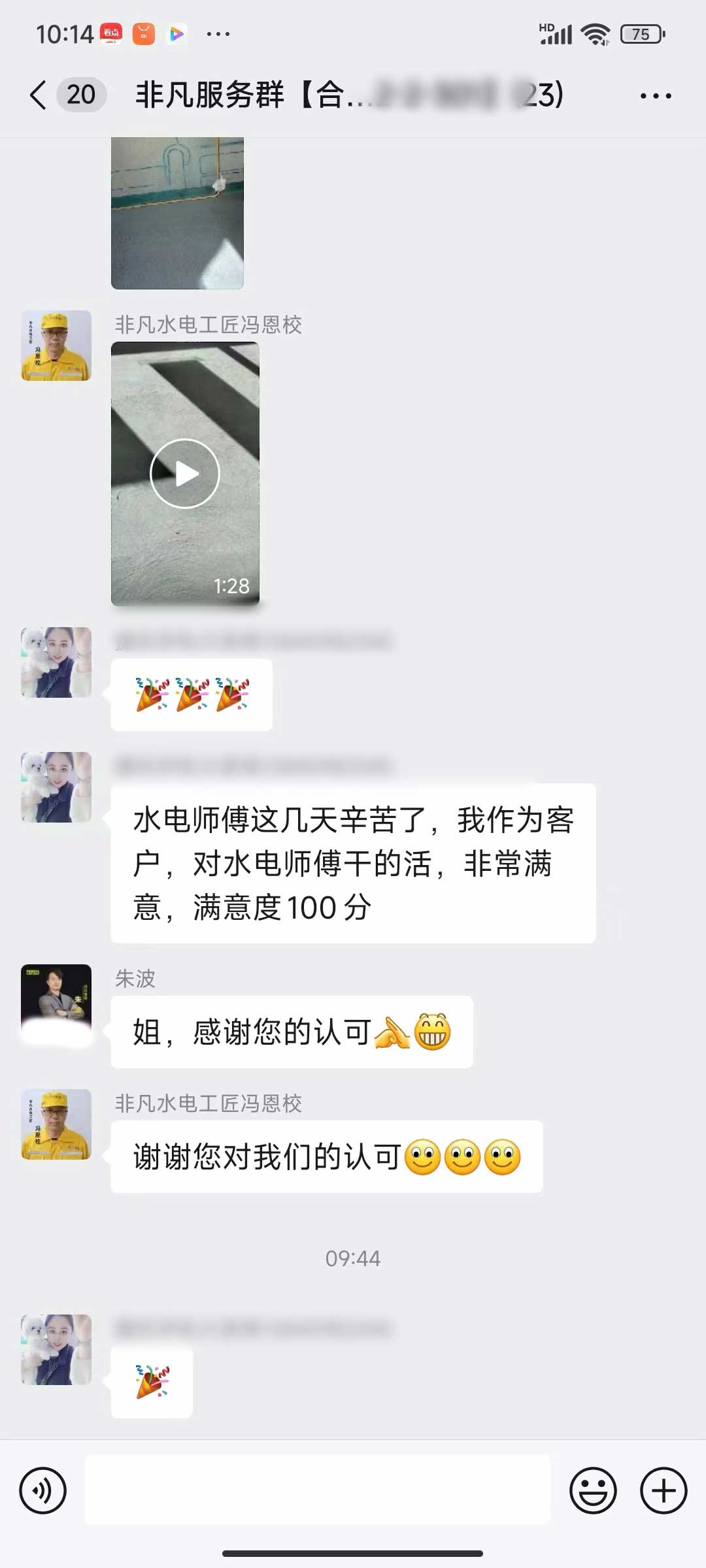The height and width of the screenshot is (1568, 706).
Task: Open the partially visible photo at top
Action: [177, 213]
